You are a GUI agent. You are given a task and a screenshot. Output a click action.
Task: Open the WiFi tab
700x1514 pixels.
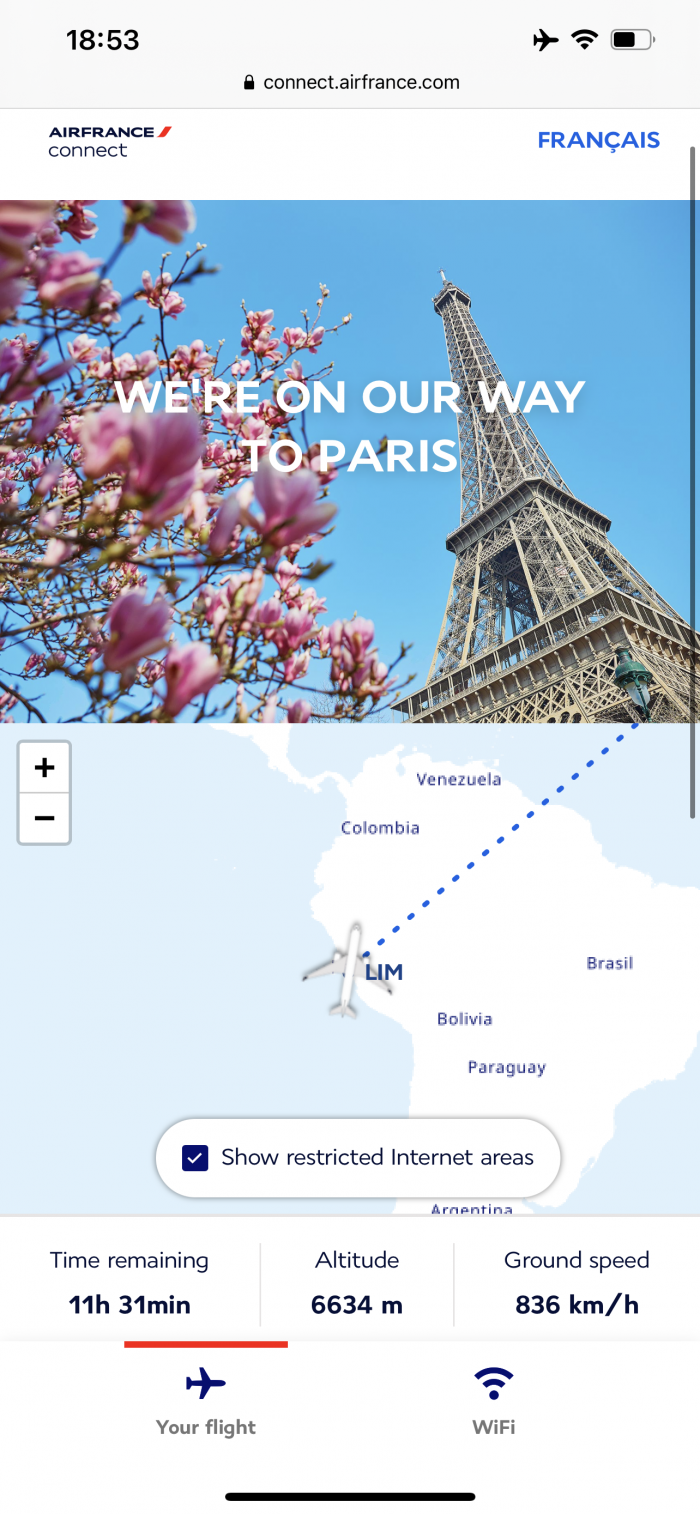pyautogui.click(x=494, y=1402)
